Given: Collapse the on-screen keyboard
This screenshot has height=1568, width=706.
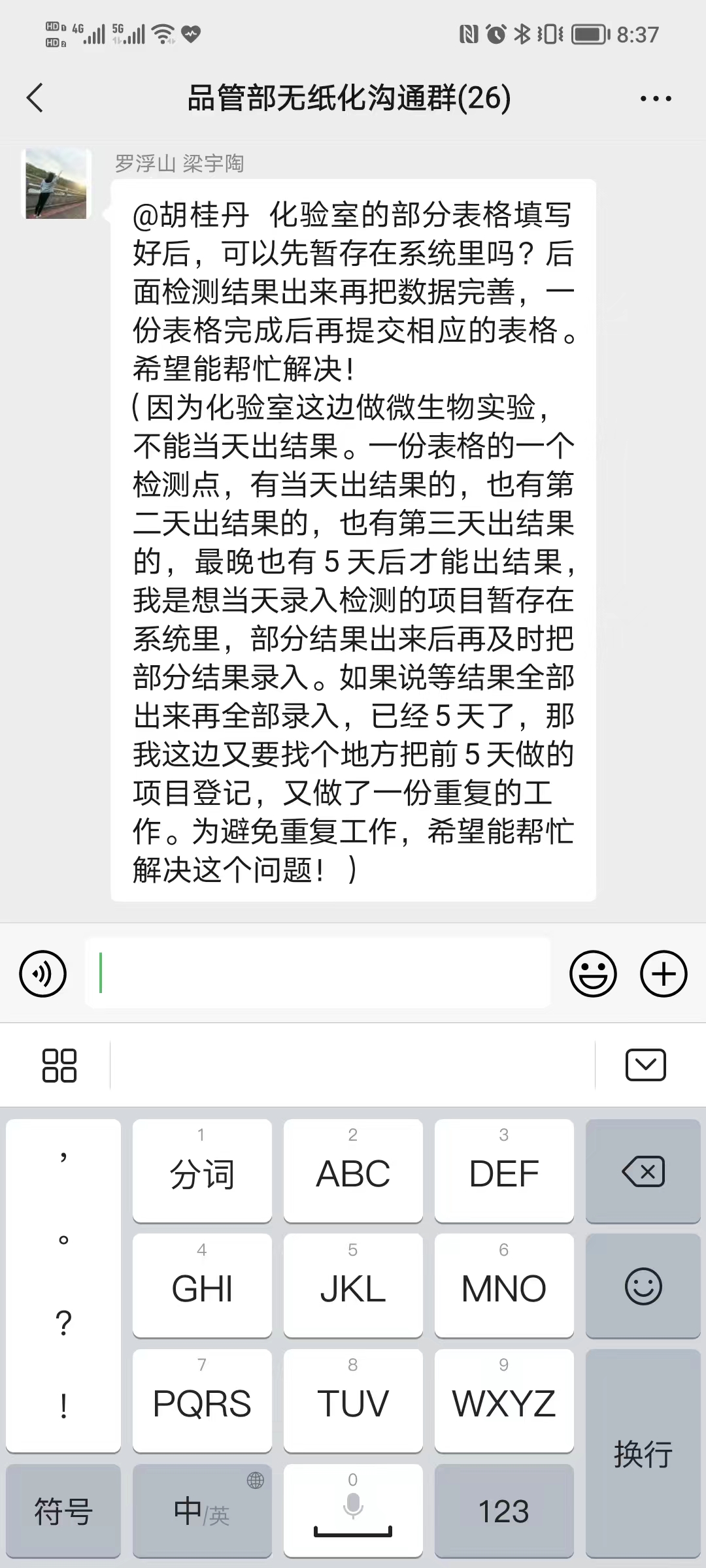Looking at the screenshot, I should 645,1066.
